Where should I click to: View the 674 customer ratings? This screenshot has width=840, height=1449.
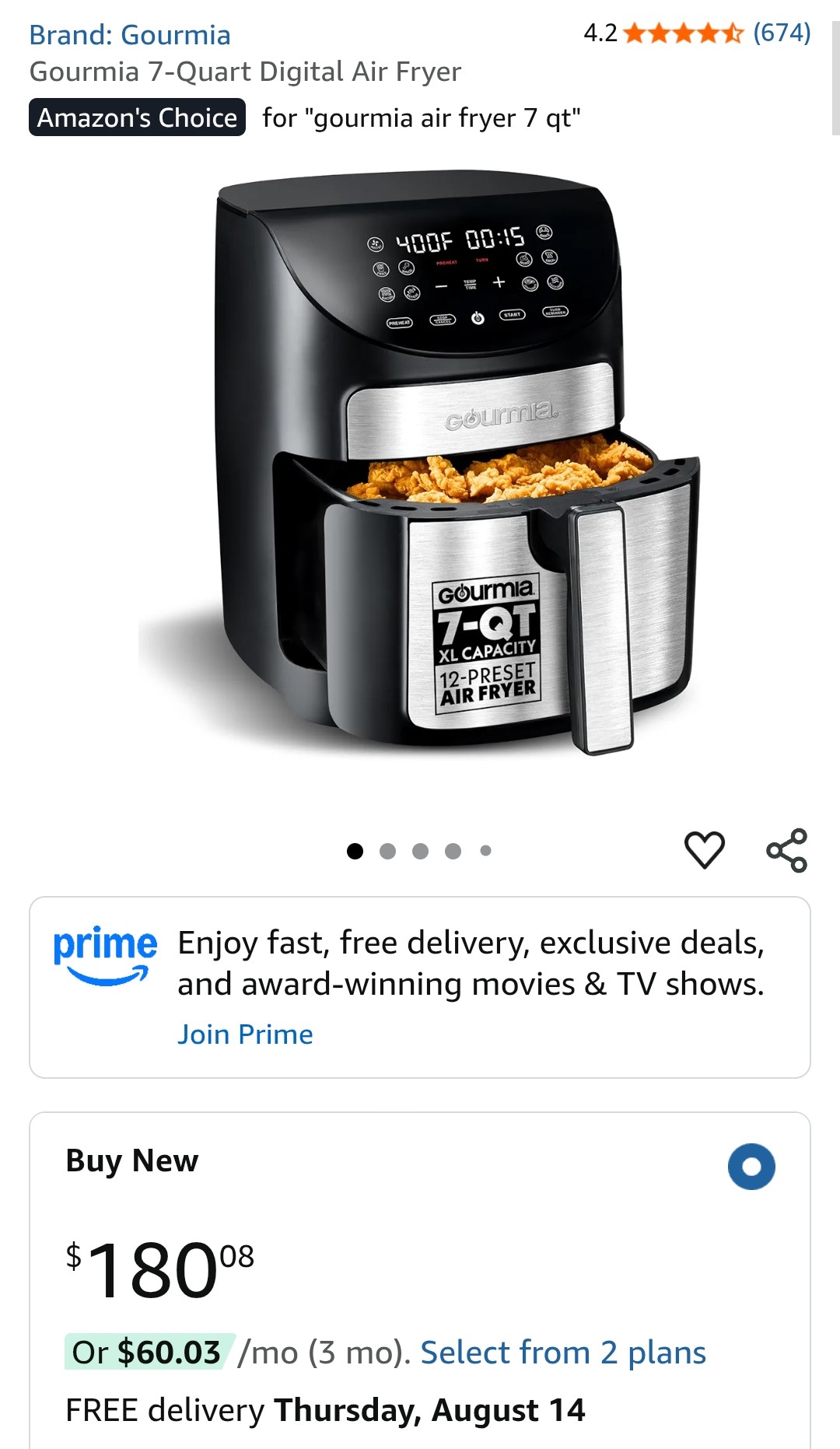(x=781, y=33)
